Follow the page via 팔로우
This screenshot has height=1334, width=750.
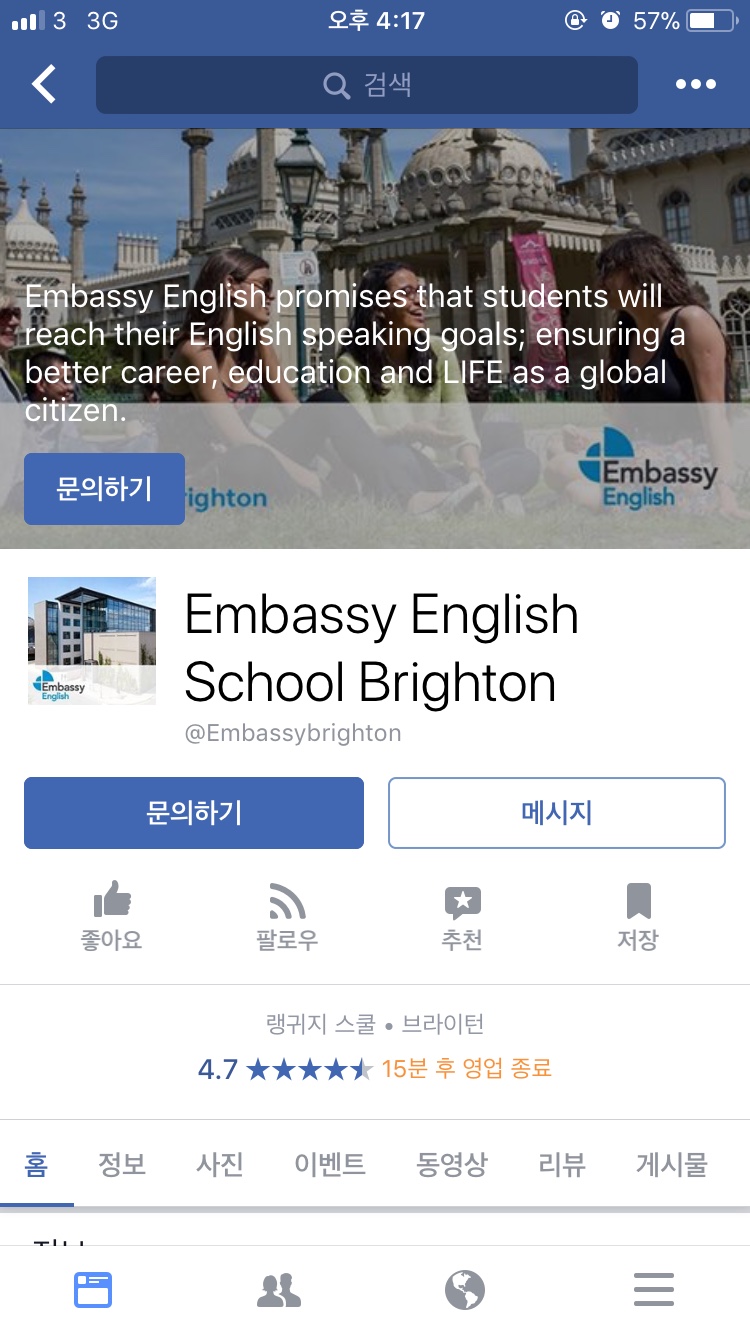coord(287,915)
